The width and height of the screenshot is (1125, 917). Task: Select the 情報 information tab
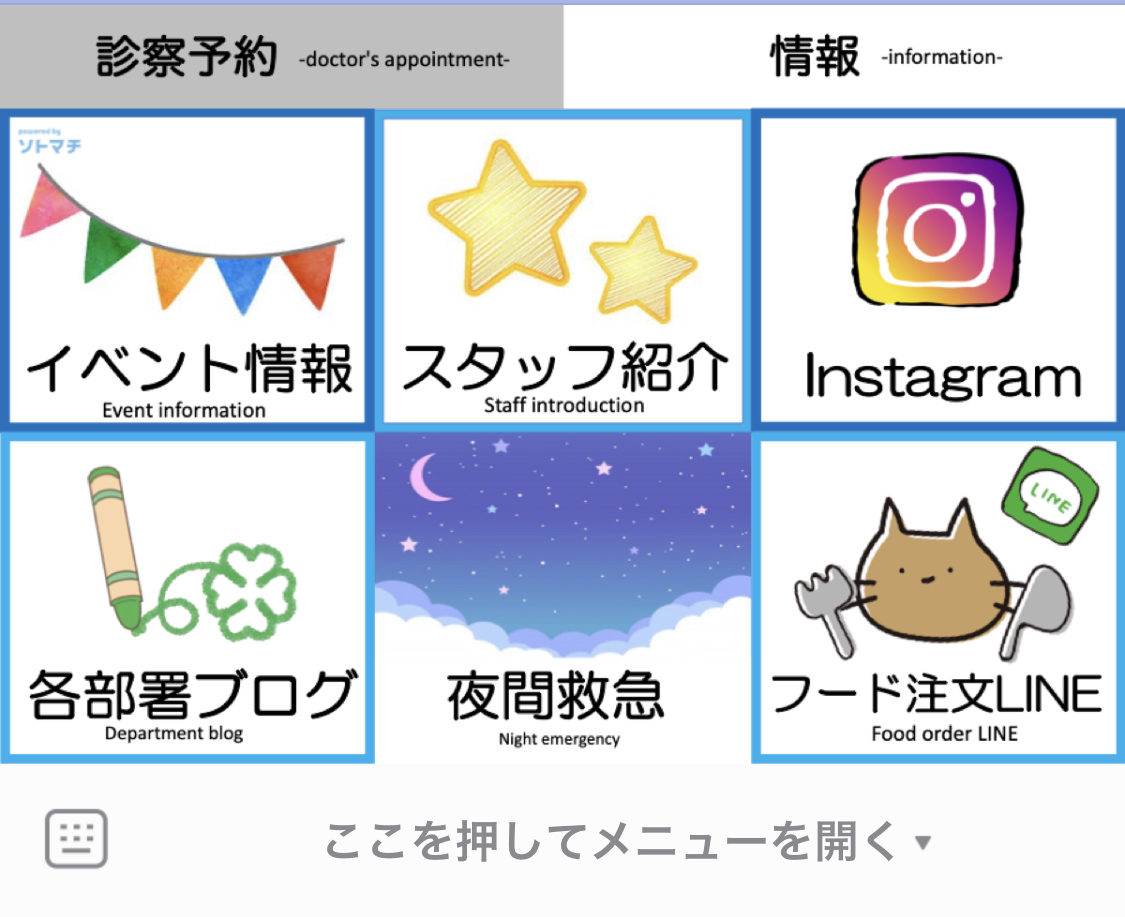(x=843, y=57)
